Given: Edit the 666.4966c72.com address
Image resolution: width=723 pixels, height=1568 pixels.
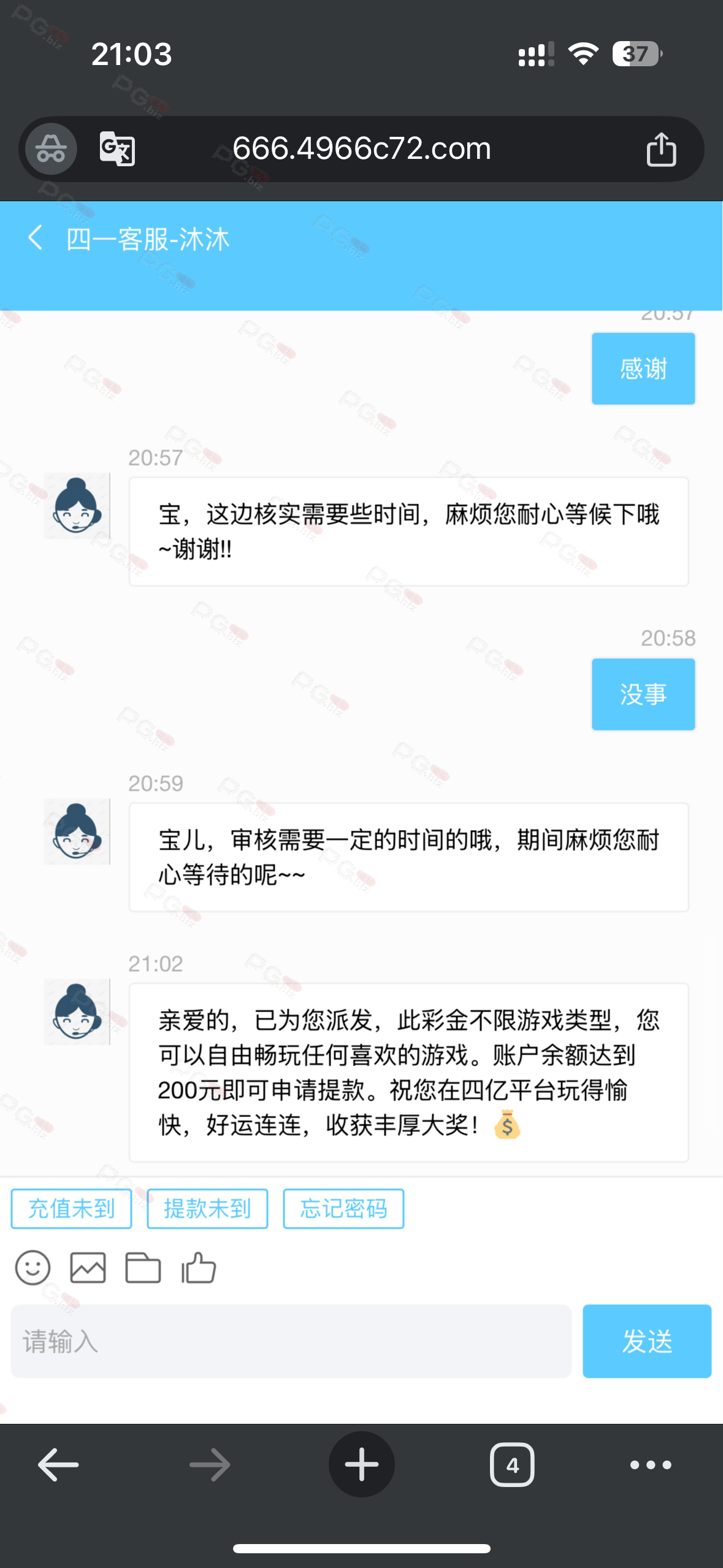Looking at the screenshot, I should pyautogui.click(x=362, y=148).
